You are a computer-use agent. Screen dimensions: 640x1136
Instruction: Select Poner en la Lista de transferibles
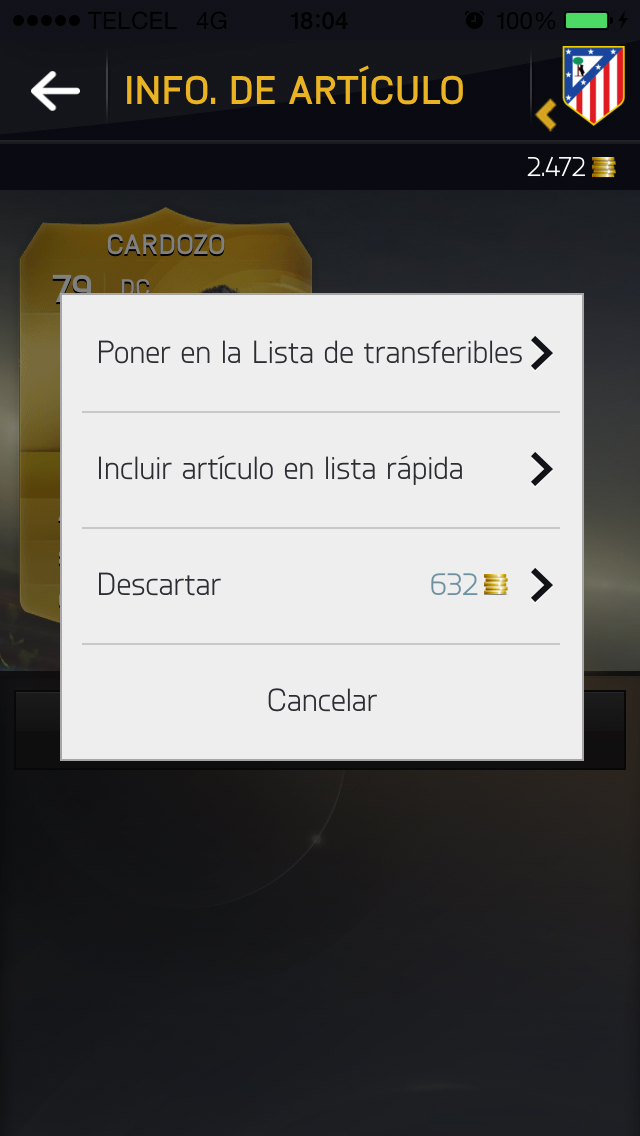[321, 353]
